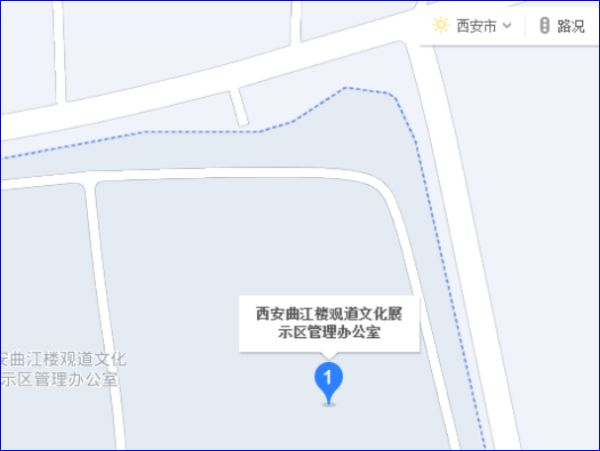Screen dimensions: 600x451
Task: Toggle the 路况 traffic layer
Action: click(x=562, y=26)
